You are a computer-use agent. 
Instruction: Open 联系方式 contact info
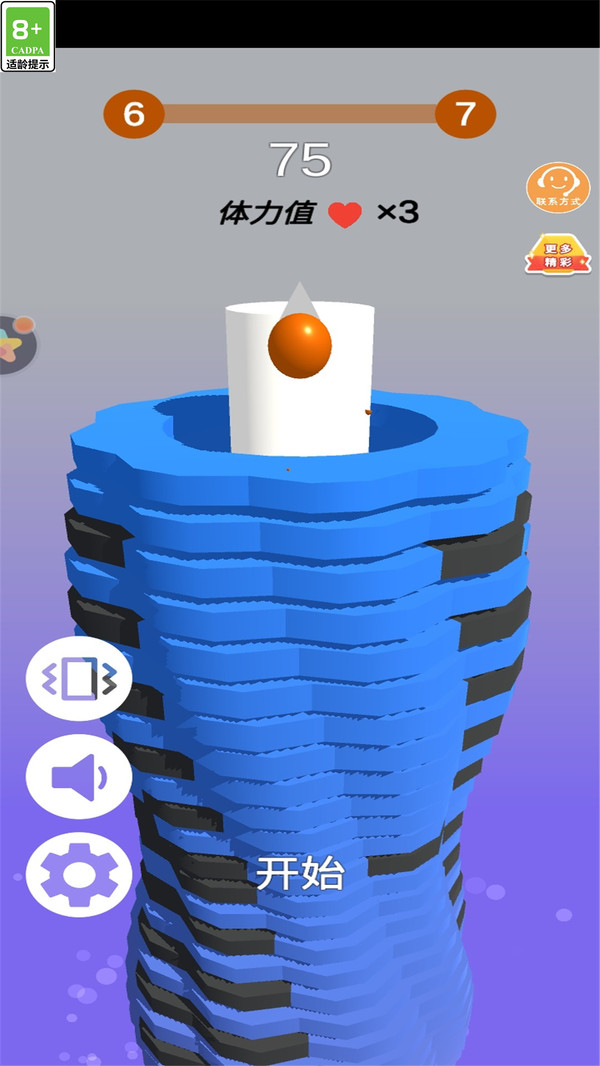[558, 186]
